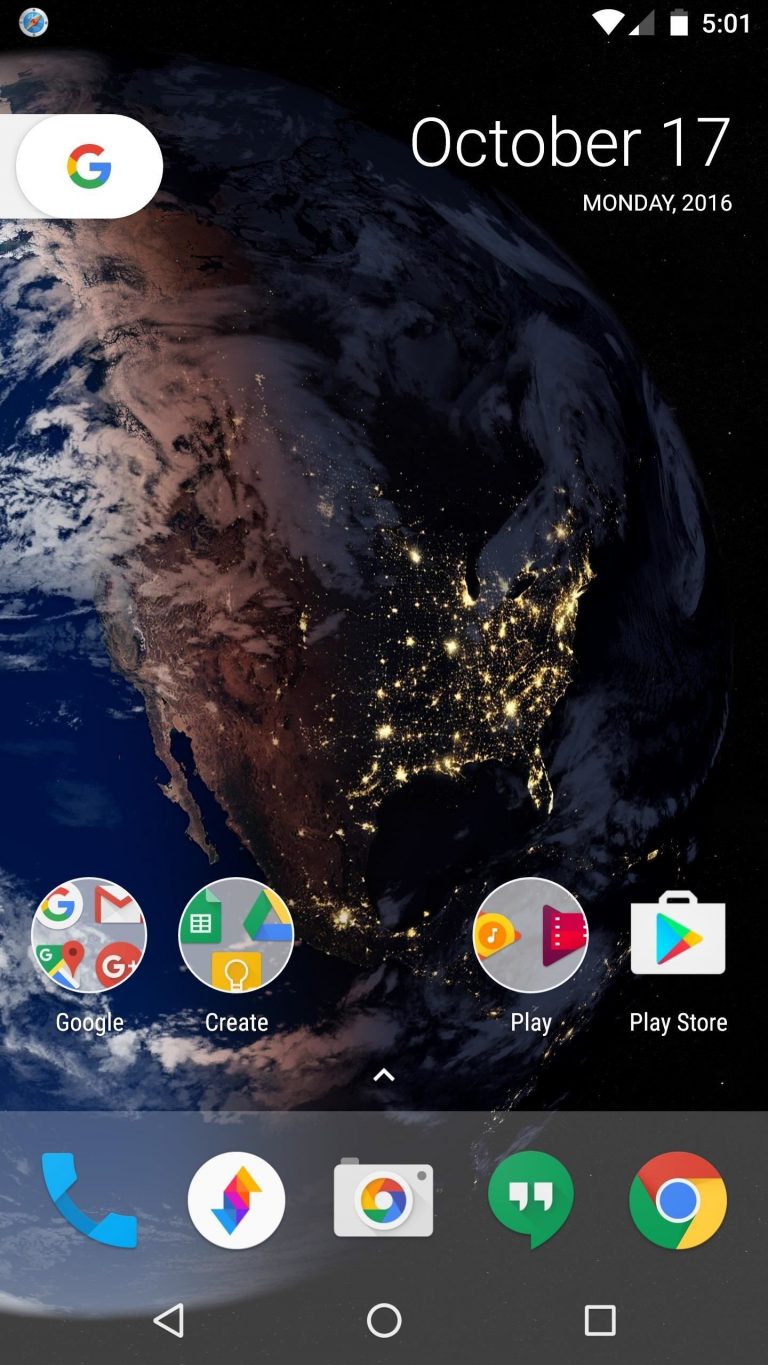Viewport: 768px width, 1365px height.
Task: Open the Play Store app
Action: coord(679,934)
